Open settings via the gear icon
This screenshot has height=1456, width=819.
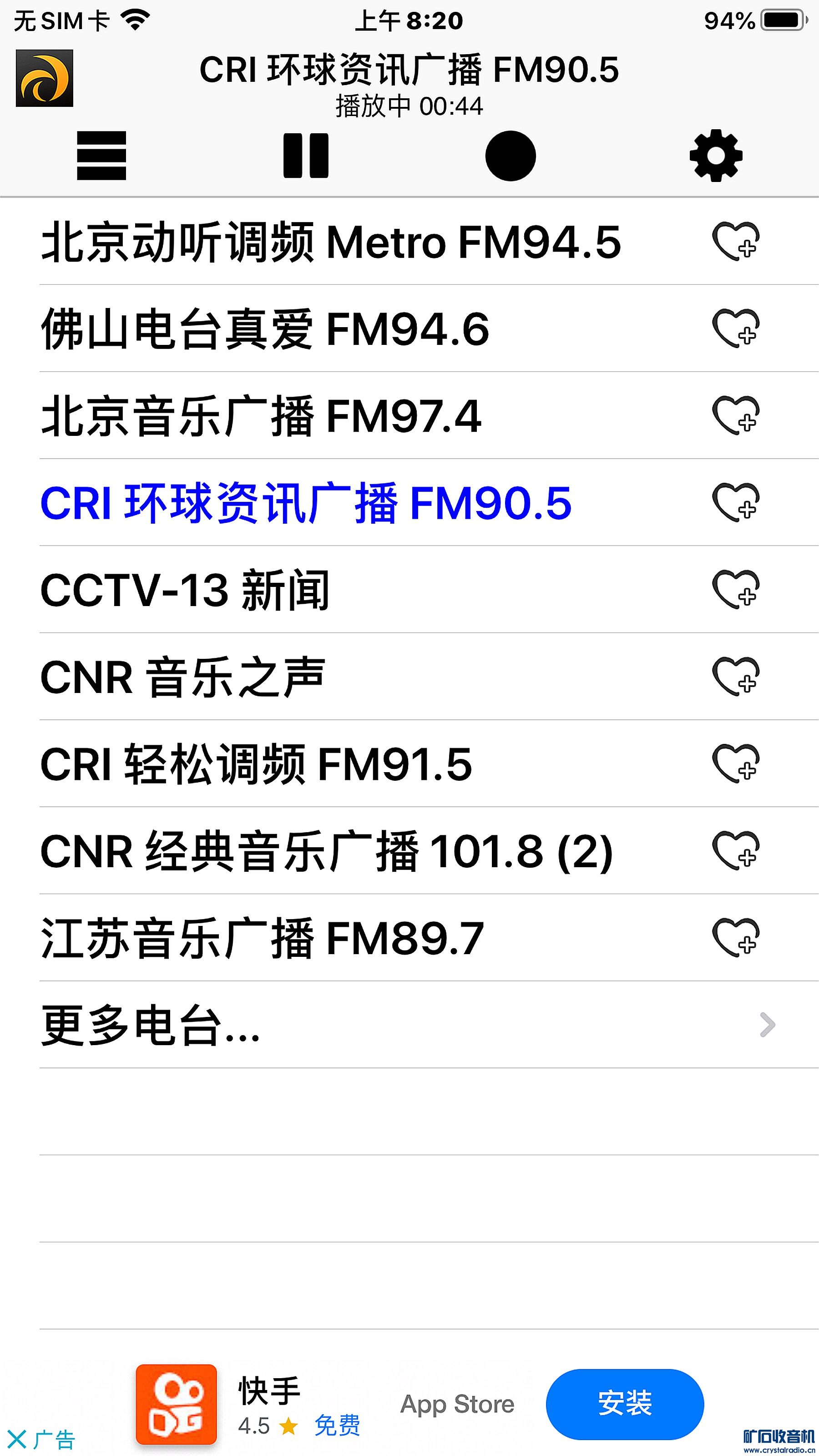pos(716,156)
